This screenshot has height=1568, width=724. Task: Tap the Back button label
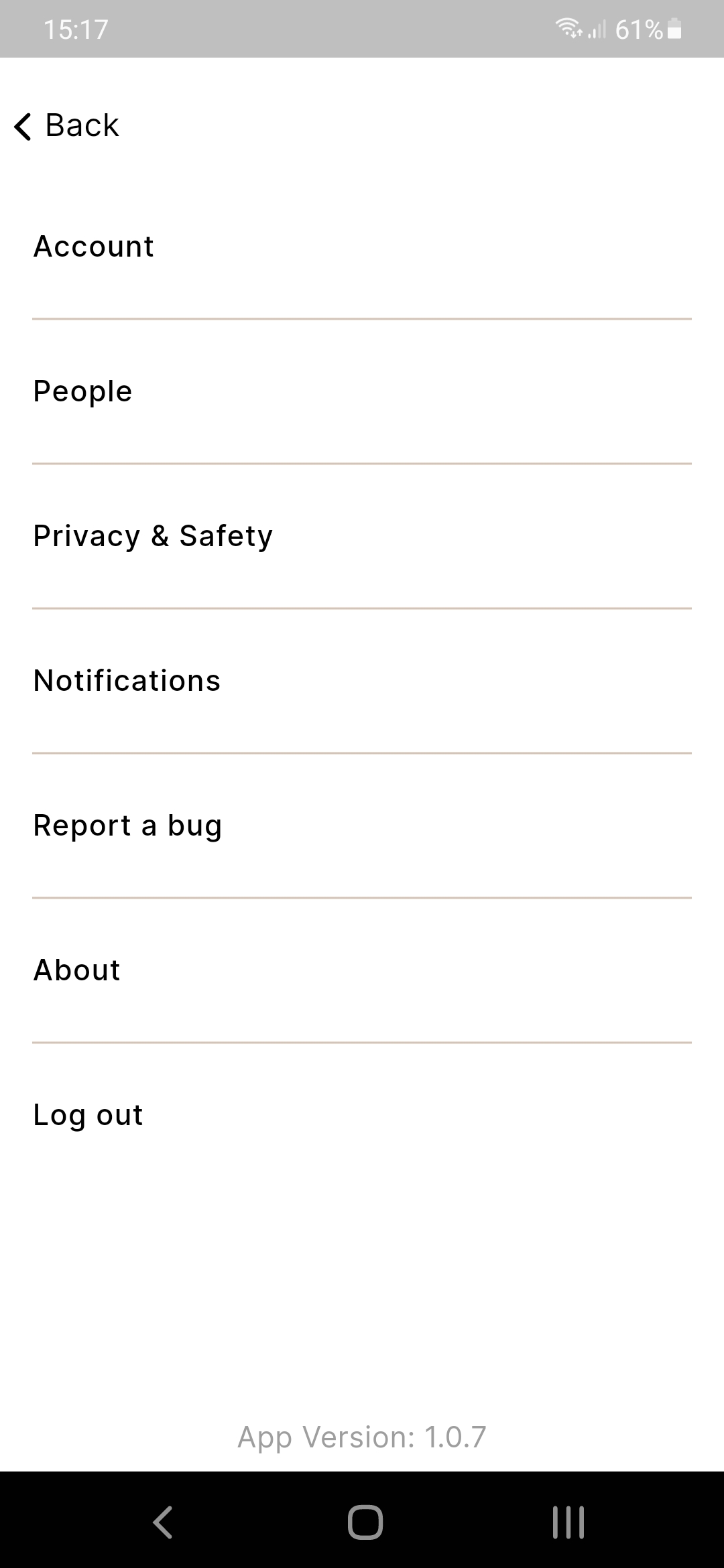pos(80,125)
